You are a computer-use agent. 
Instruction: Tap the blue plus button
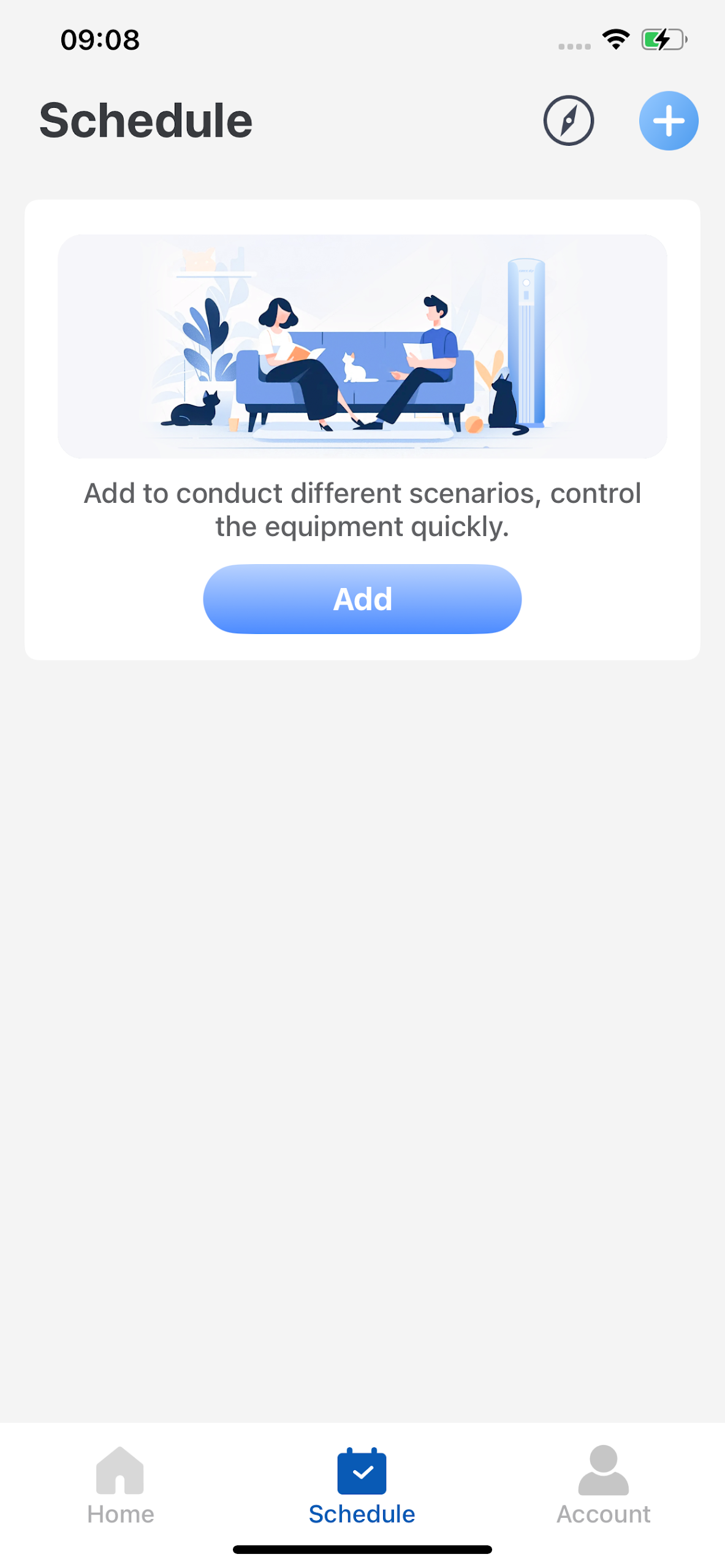668,121
